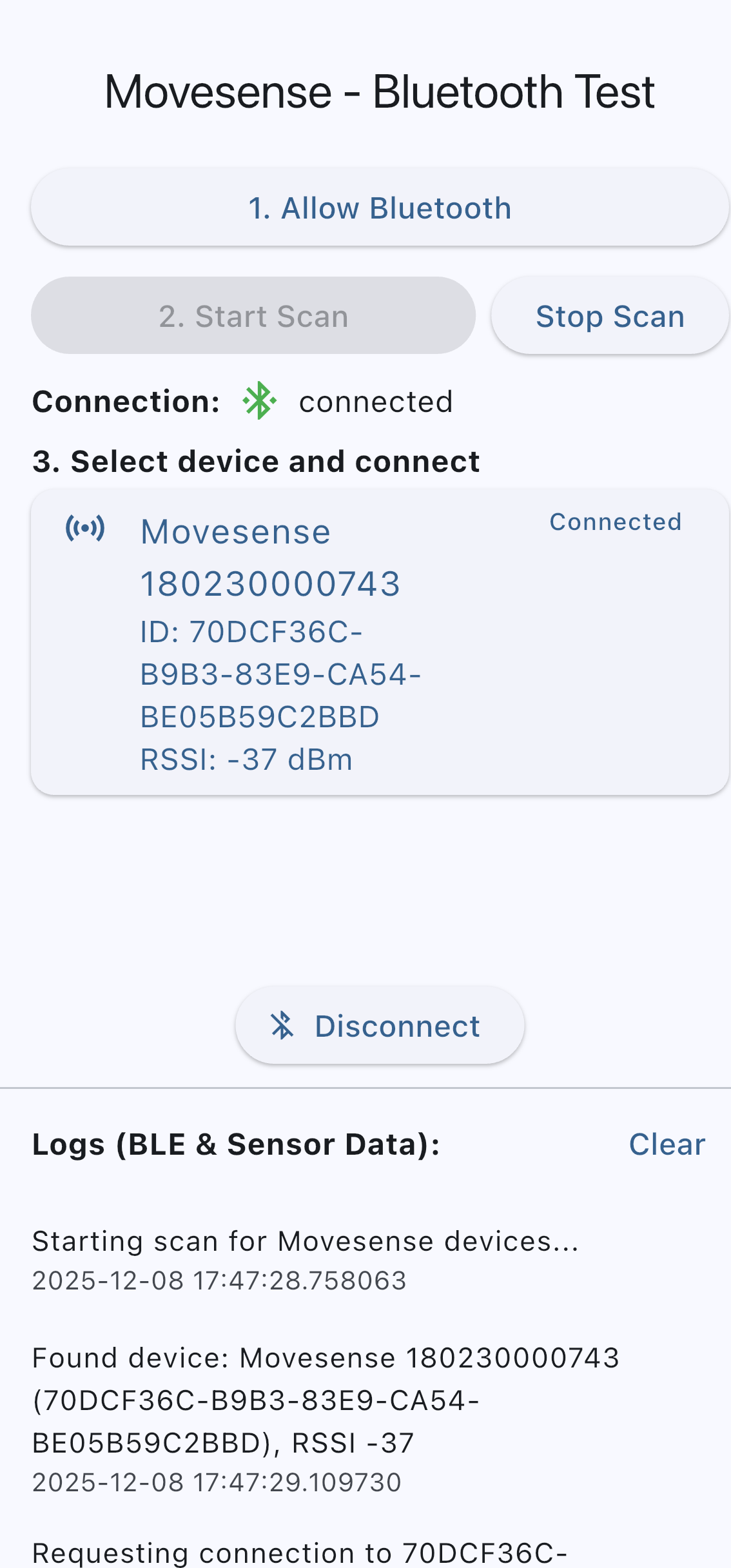The width and height of the screenshot is (731, 1568).
Task: Click the disabled Start Scan button
Action: pyautogui.click(x=253, y=315)
